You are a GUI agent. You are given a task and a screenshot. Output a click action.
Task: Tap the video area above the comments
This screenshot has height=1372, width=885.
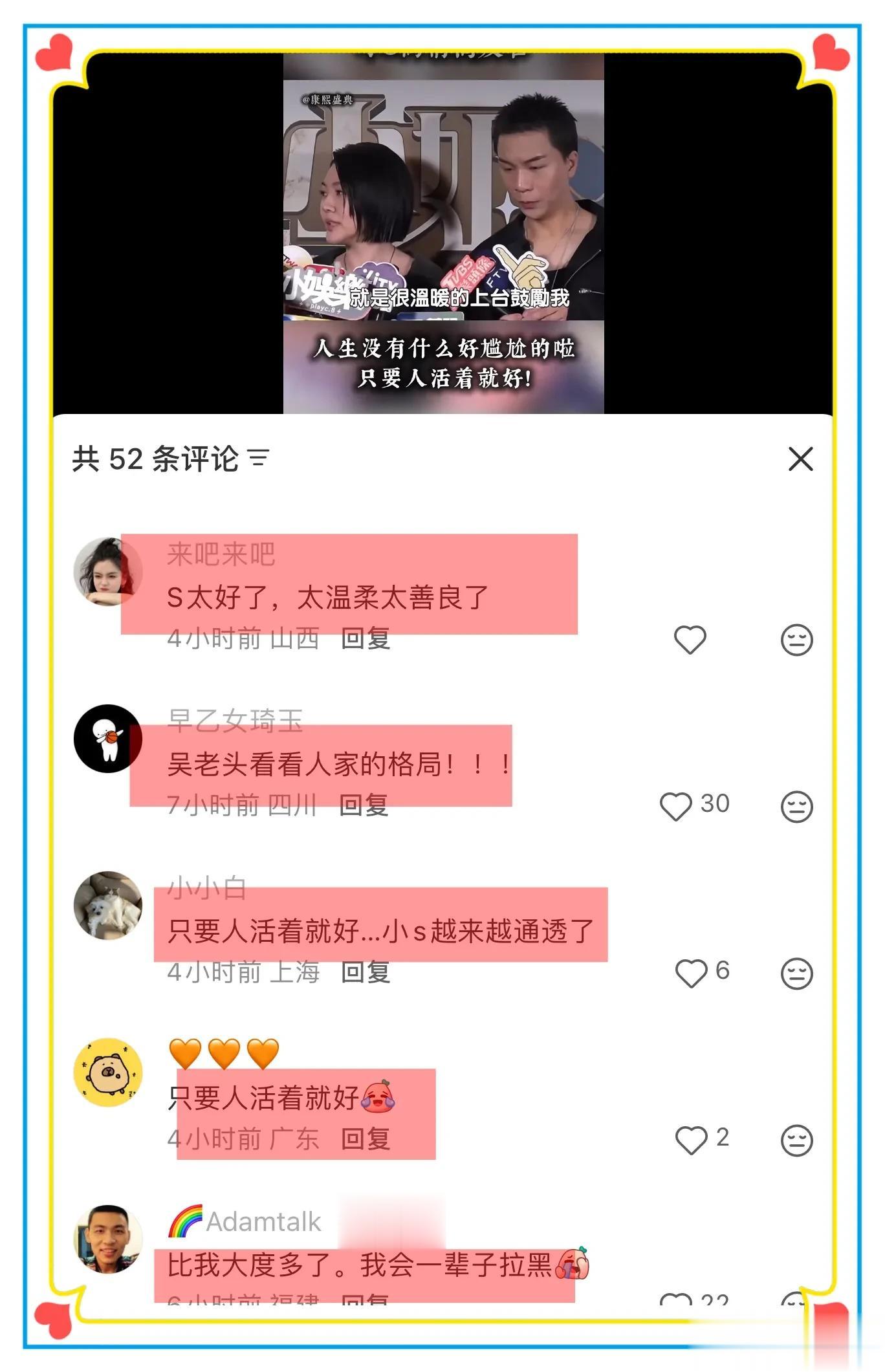coord(442,233)
